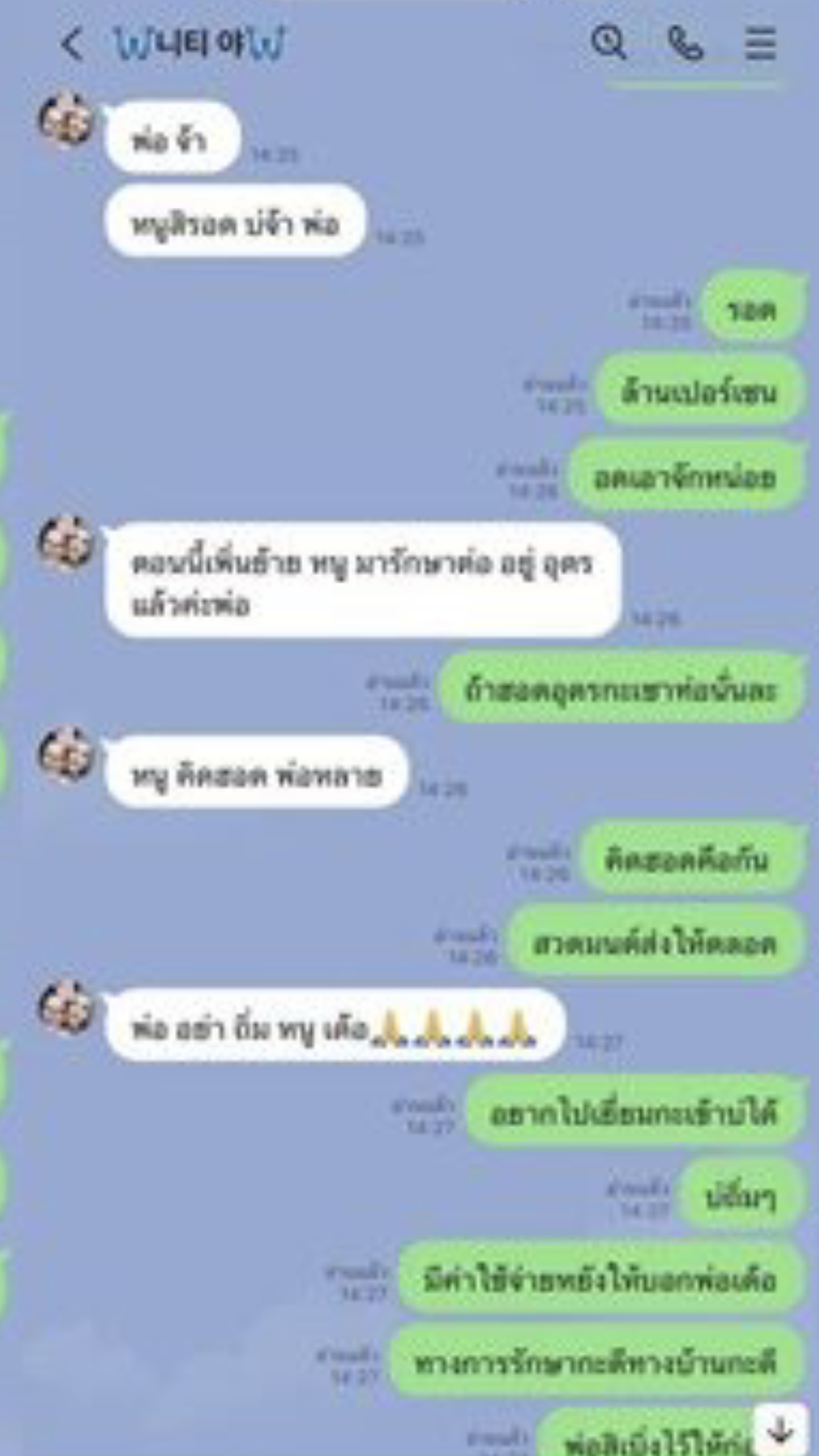
Task: Search within this conversation
Action: 607,44
